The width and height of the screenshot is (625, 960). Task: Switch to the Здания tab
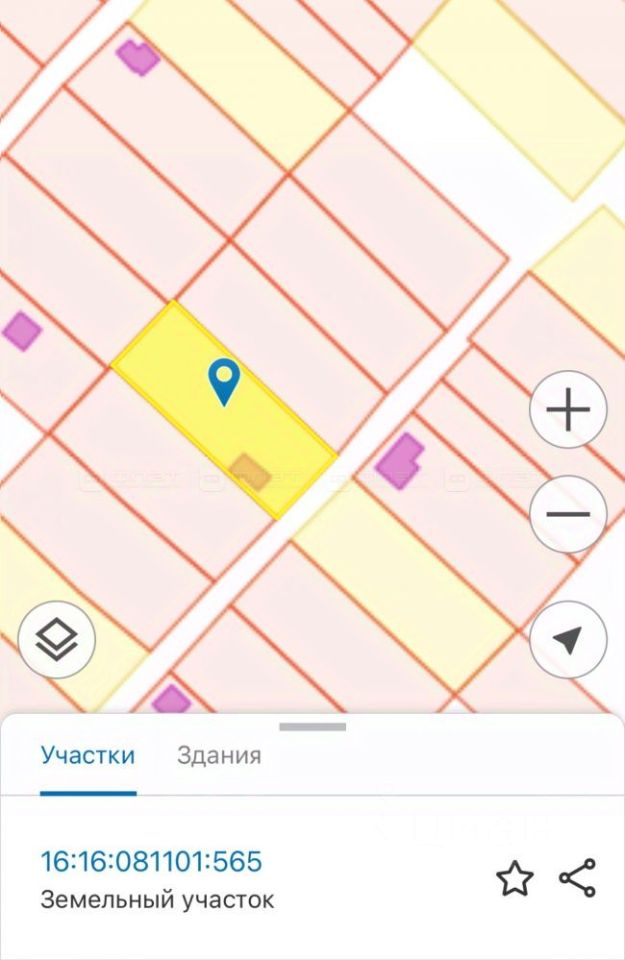click(219, 755)
